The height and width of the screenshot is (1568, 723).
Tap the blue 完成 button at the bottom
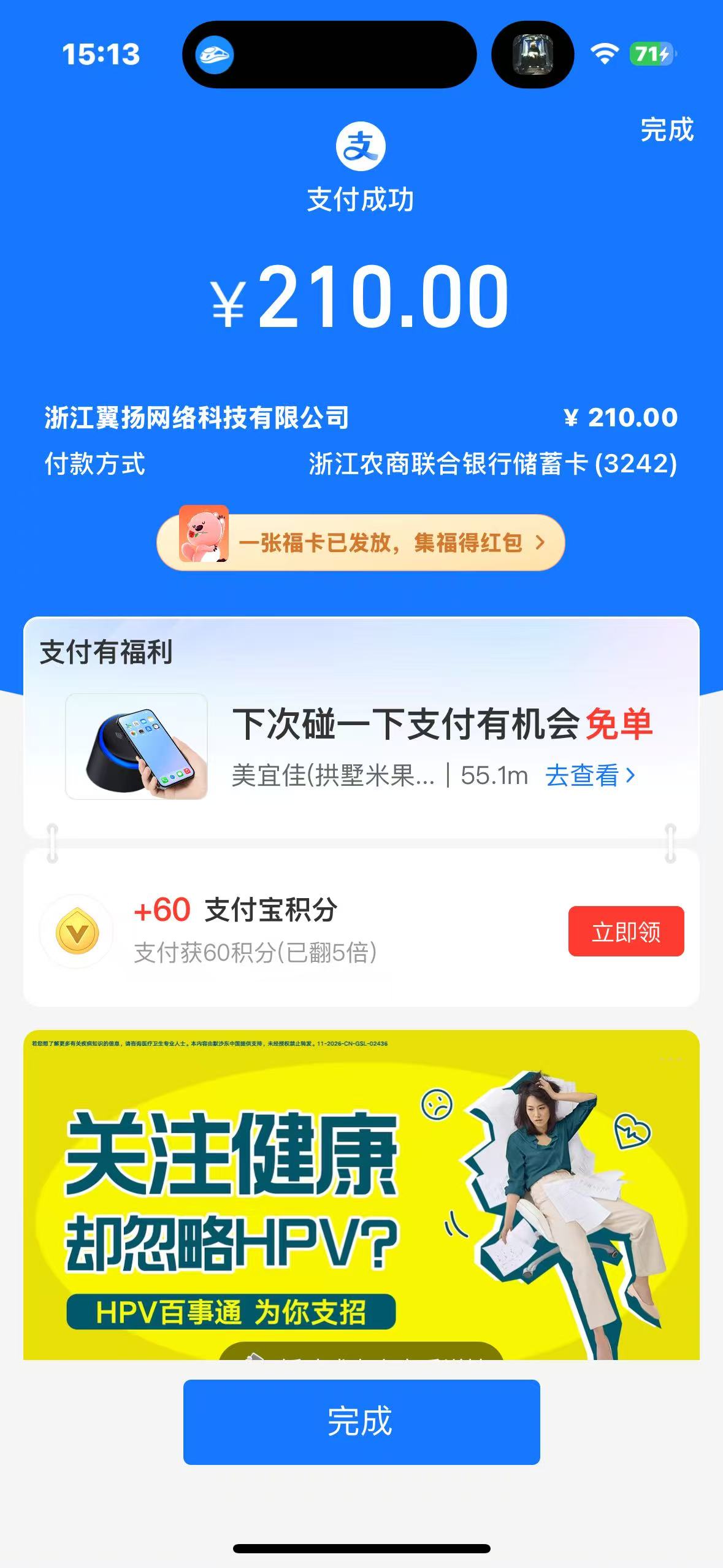pos(361,1422)
